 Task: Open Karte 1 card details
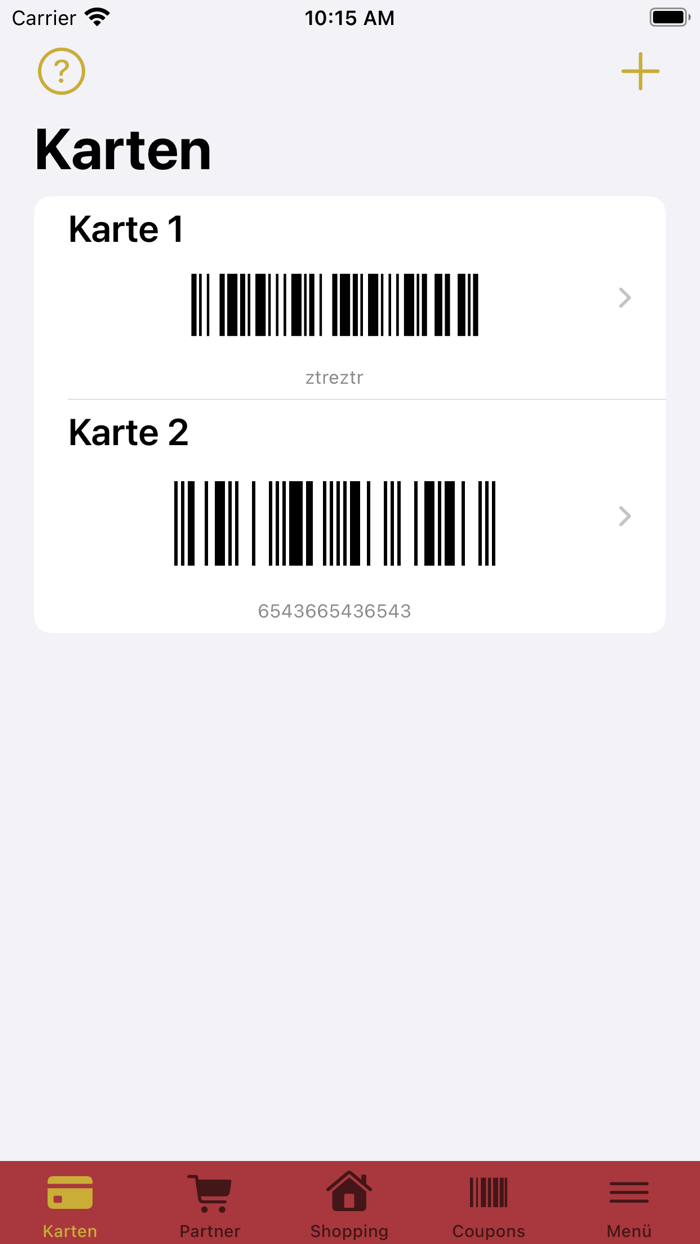(x=350, y=298)
